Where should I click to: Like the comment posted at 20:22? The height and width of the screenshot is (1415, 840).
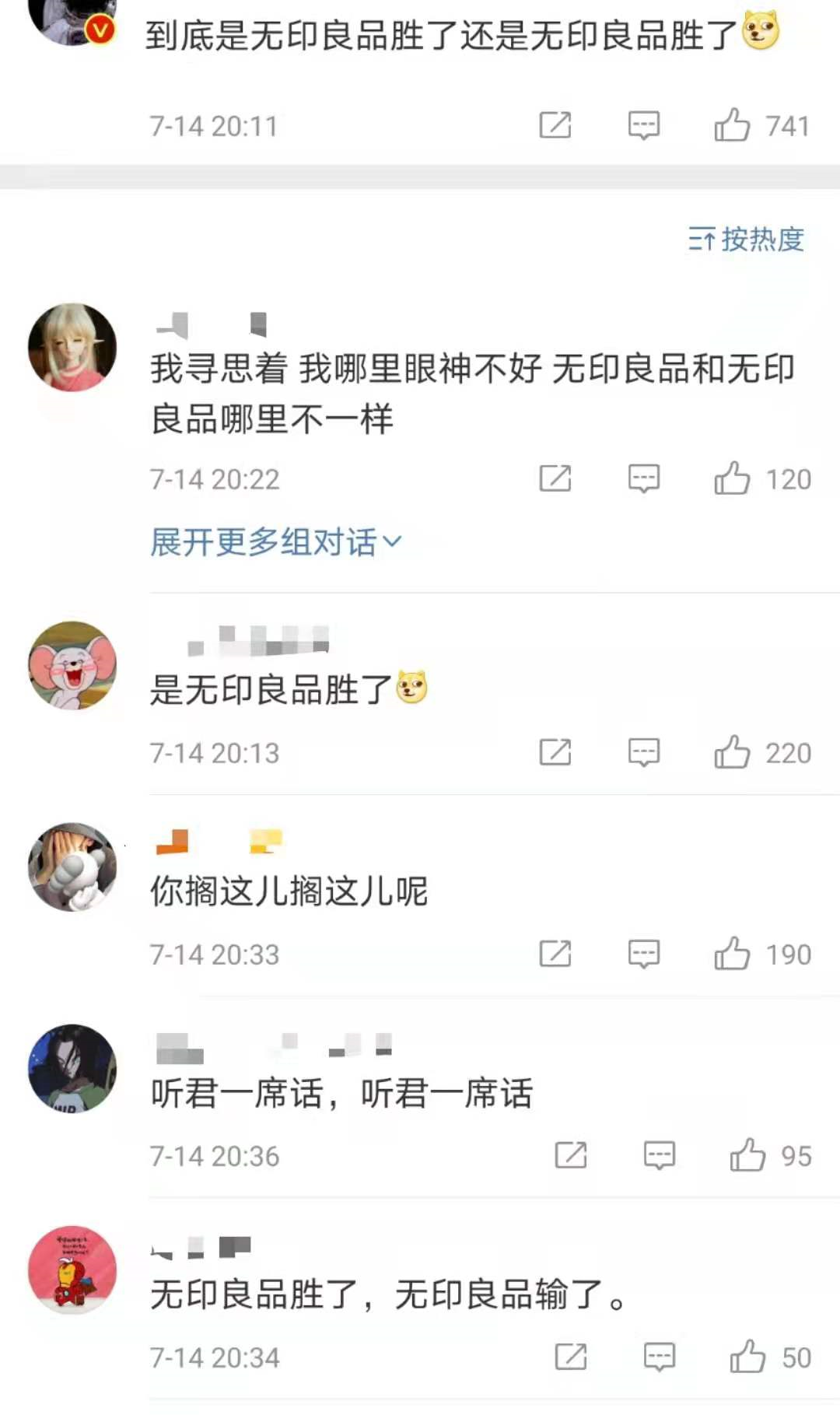click(x=733, y=478)
